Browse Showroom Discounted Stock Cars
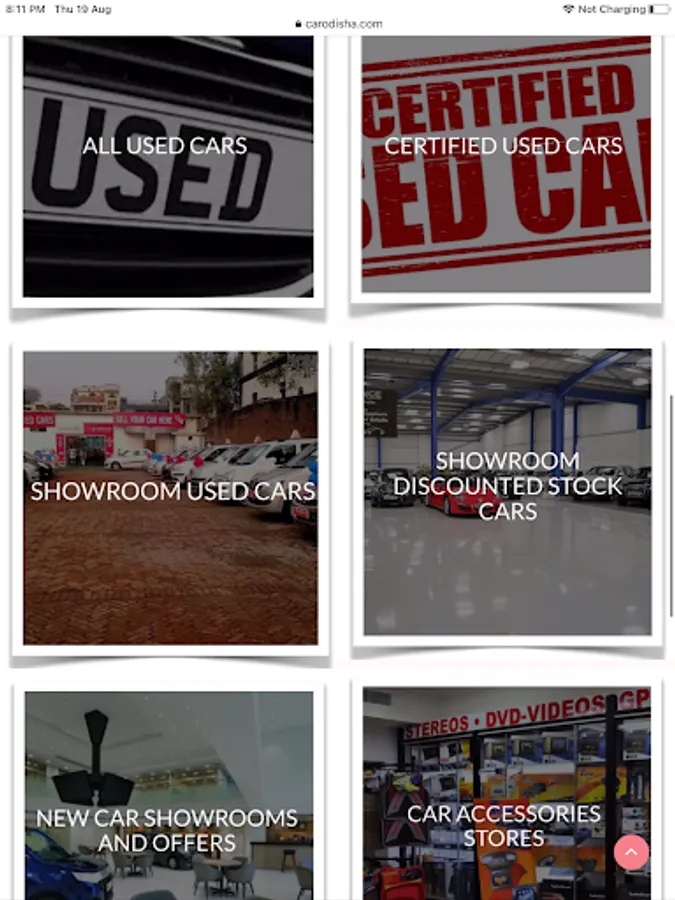The width and height of the screenshot is (675, 900). click(507, 491)
